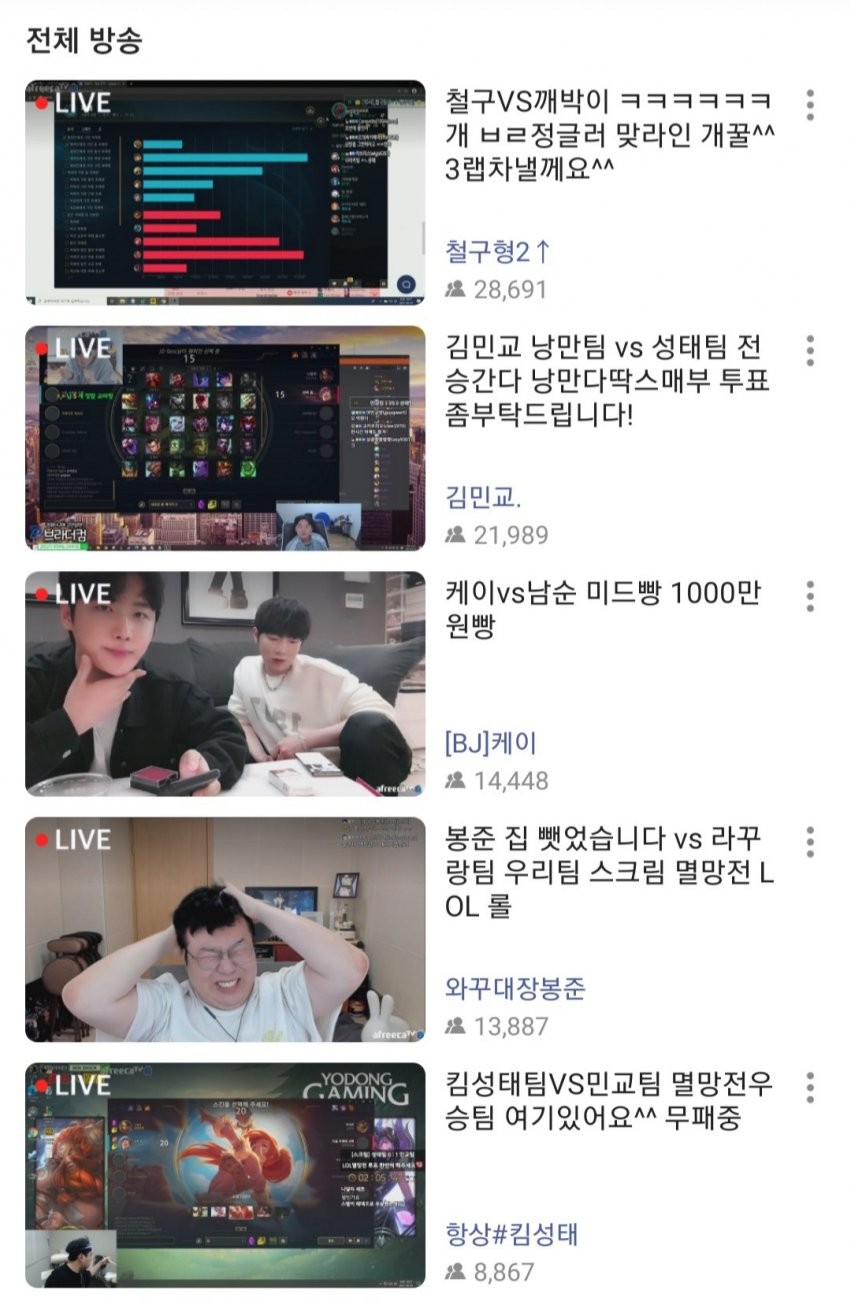Open the 철구VS깨박이 live stream thumbnail
This screenshot has height=1301, width=850.
(225, 192)
